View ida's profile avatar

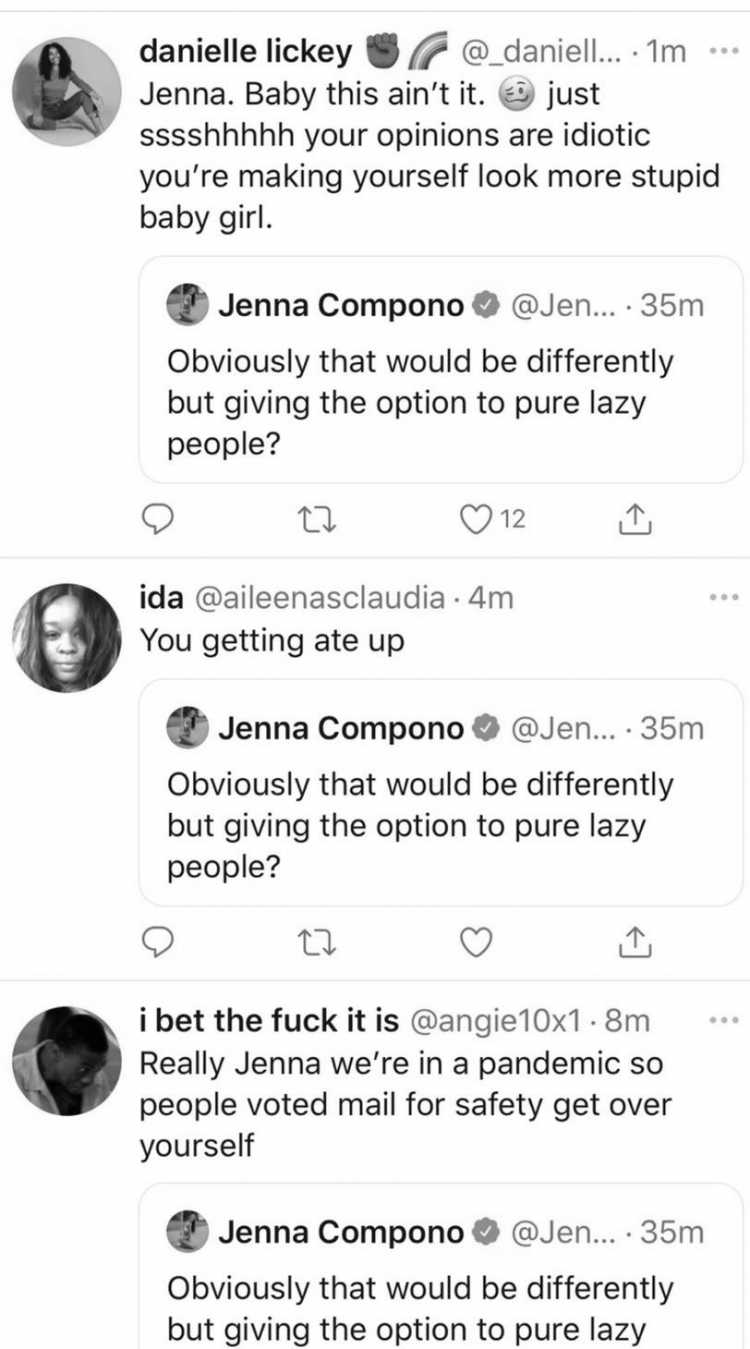coord(67,638)
